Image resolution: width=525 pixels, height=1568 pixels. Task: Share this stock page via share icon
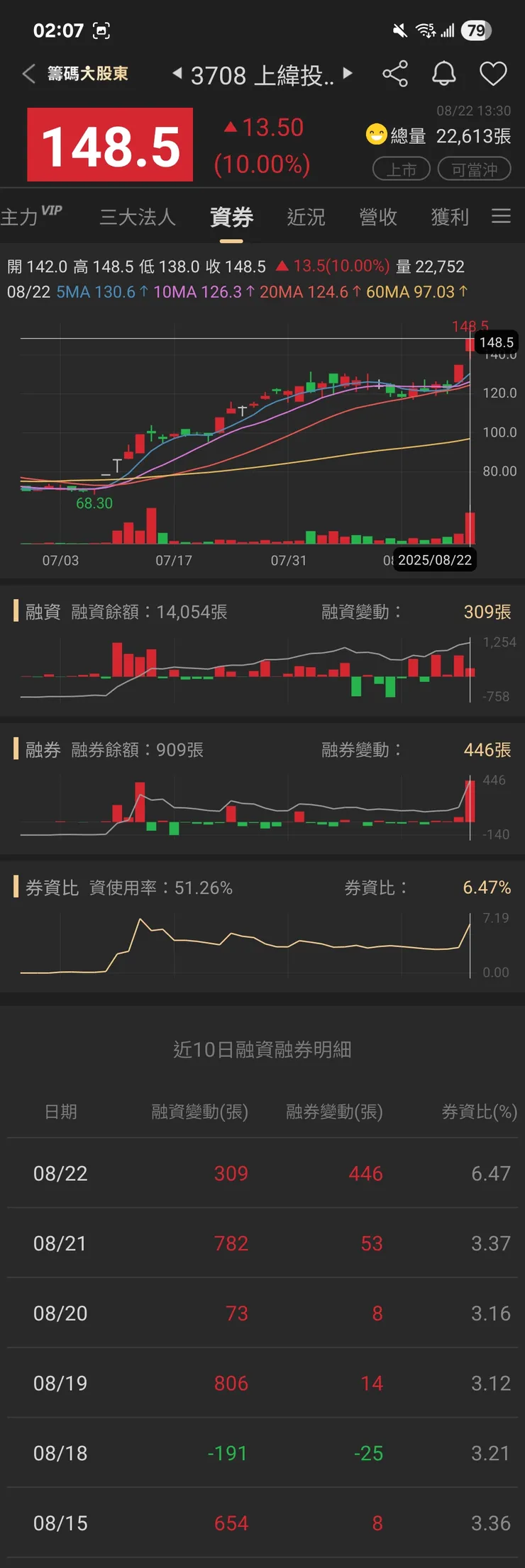(x=395, y=73)
